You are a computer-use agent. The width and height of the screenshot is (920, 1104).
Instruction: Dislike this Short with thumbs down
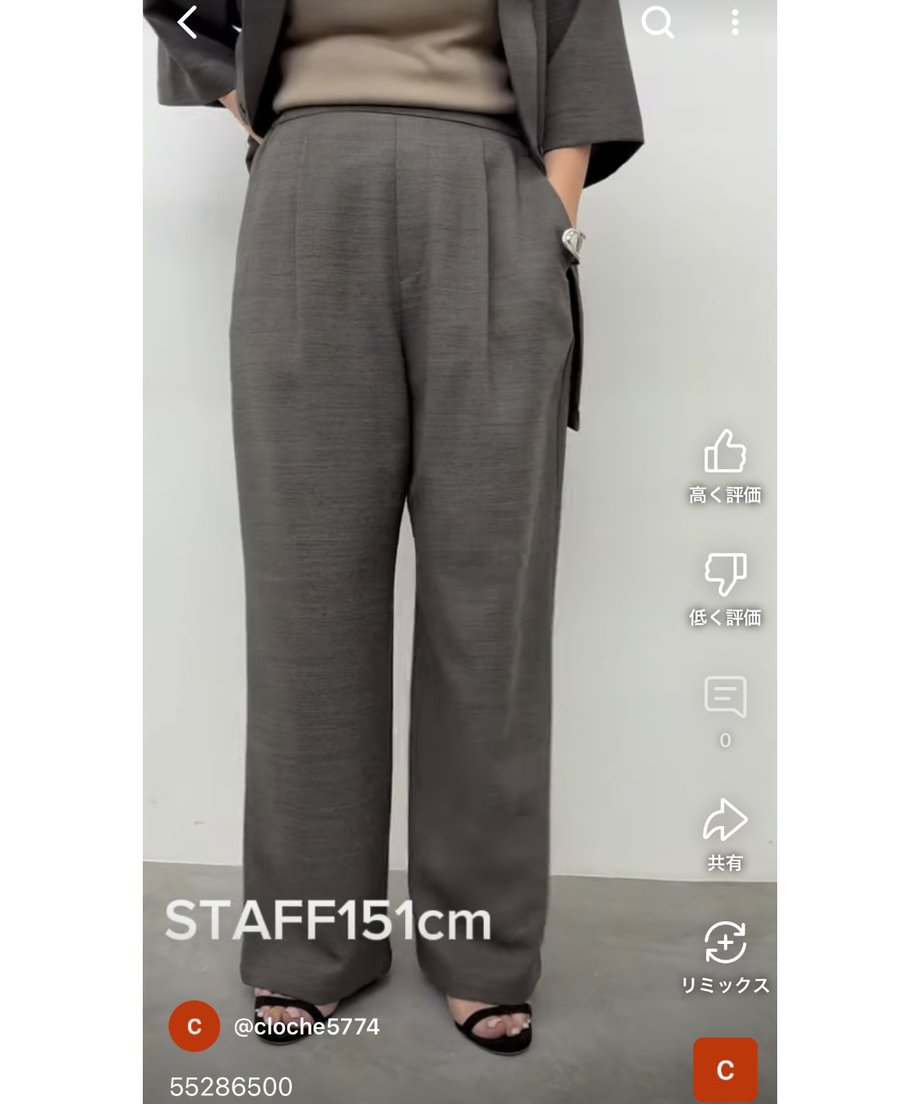[725, 575]
